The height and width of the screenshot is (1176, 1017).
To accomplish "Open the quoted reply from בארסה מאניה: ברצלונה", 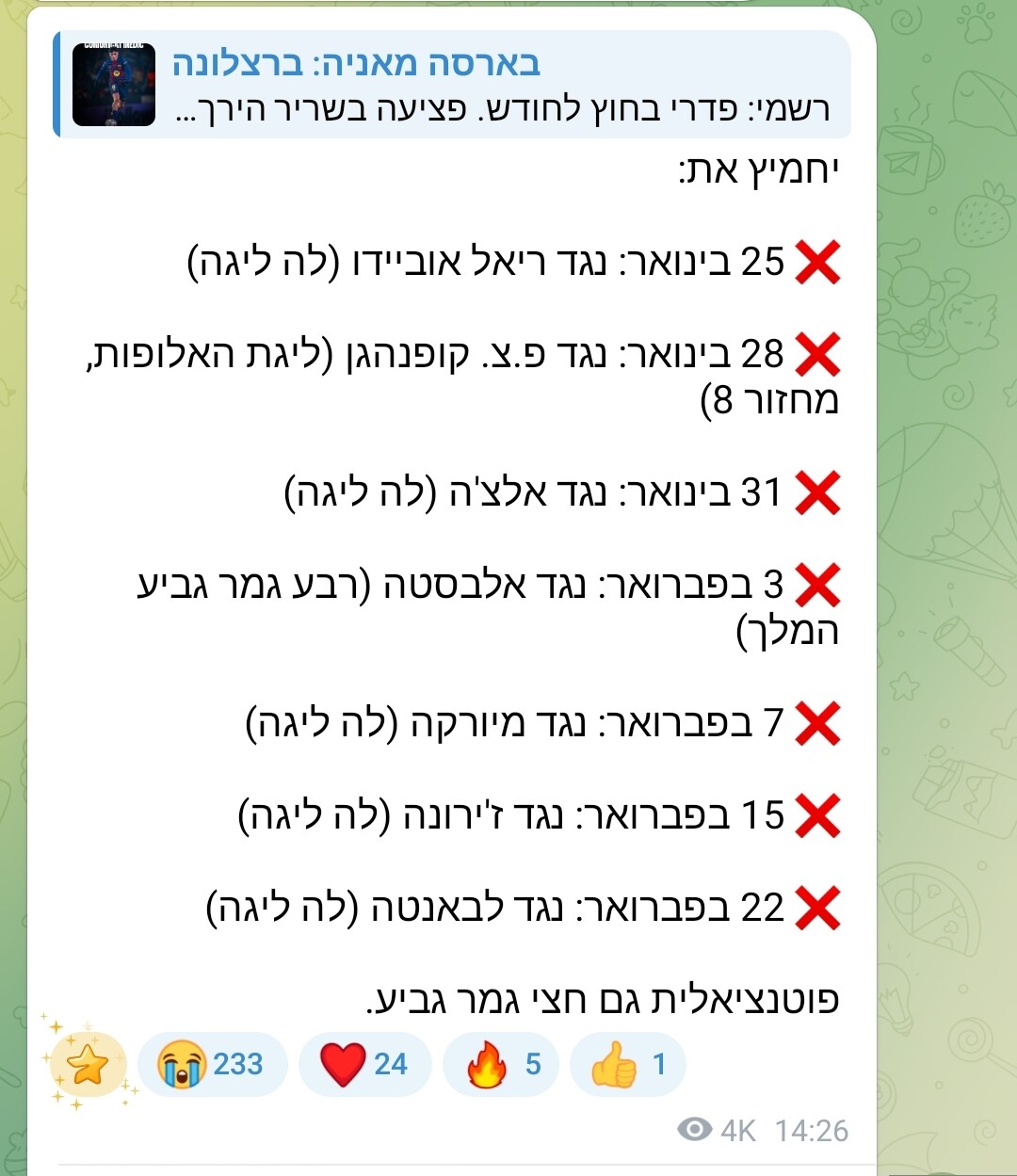I will pos(452,85).
